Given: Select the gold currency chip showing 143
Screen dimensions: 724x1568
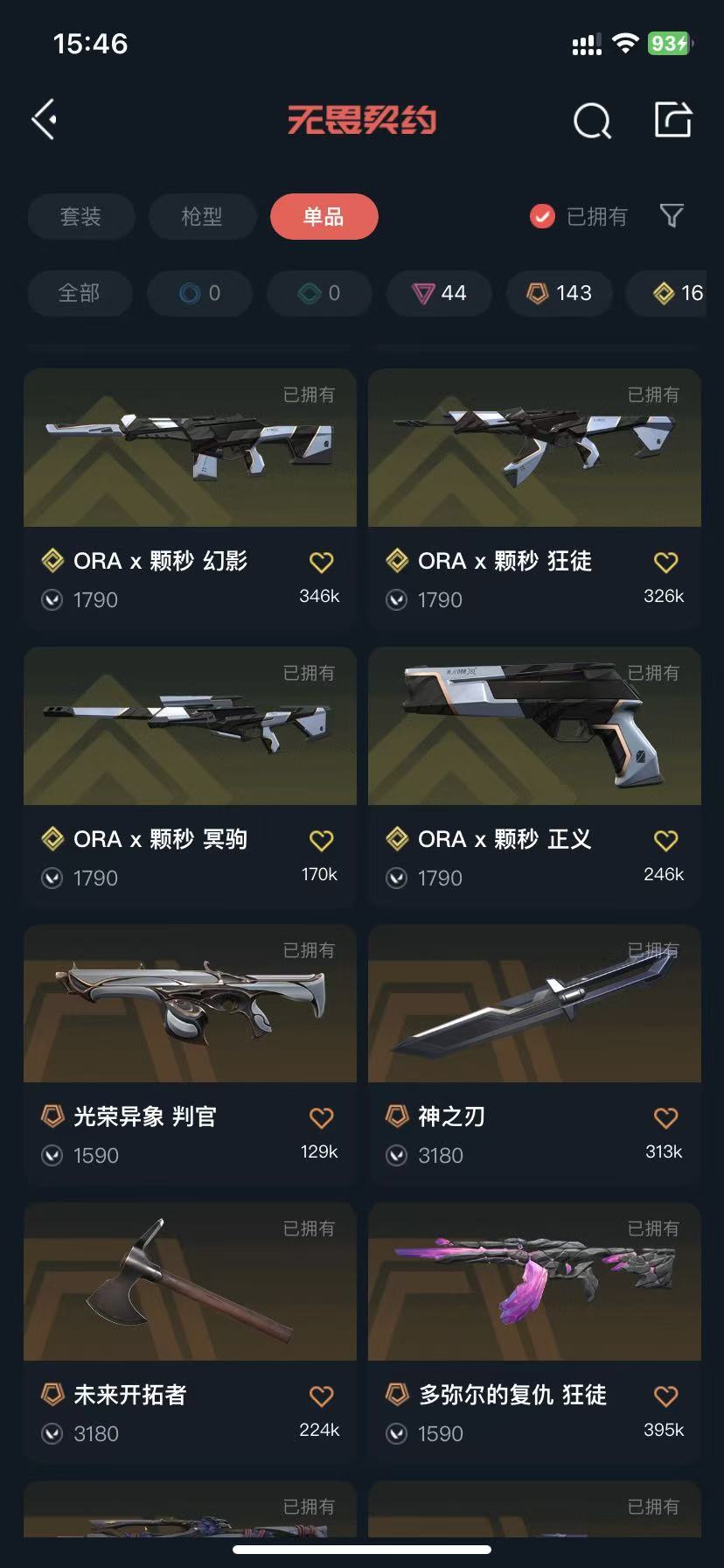Looking at the screenshot, I should click(560, 293).
